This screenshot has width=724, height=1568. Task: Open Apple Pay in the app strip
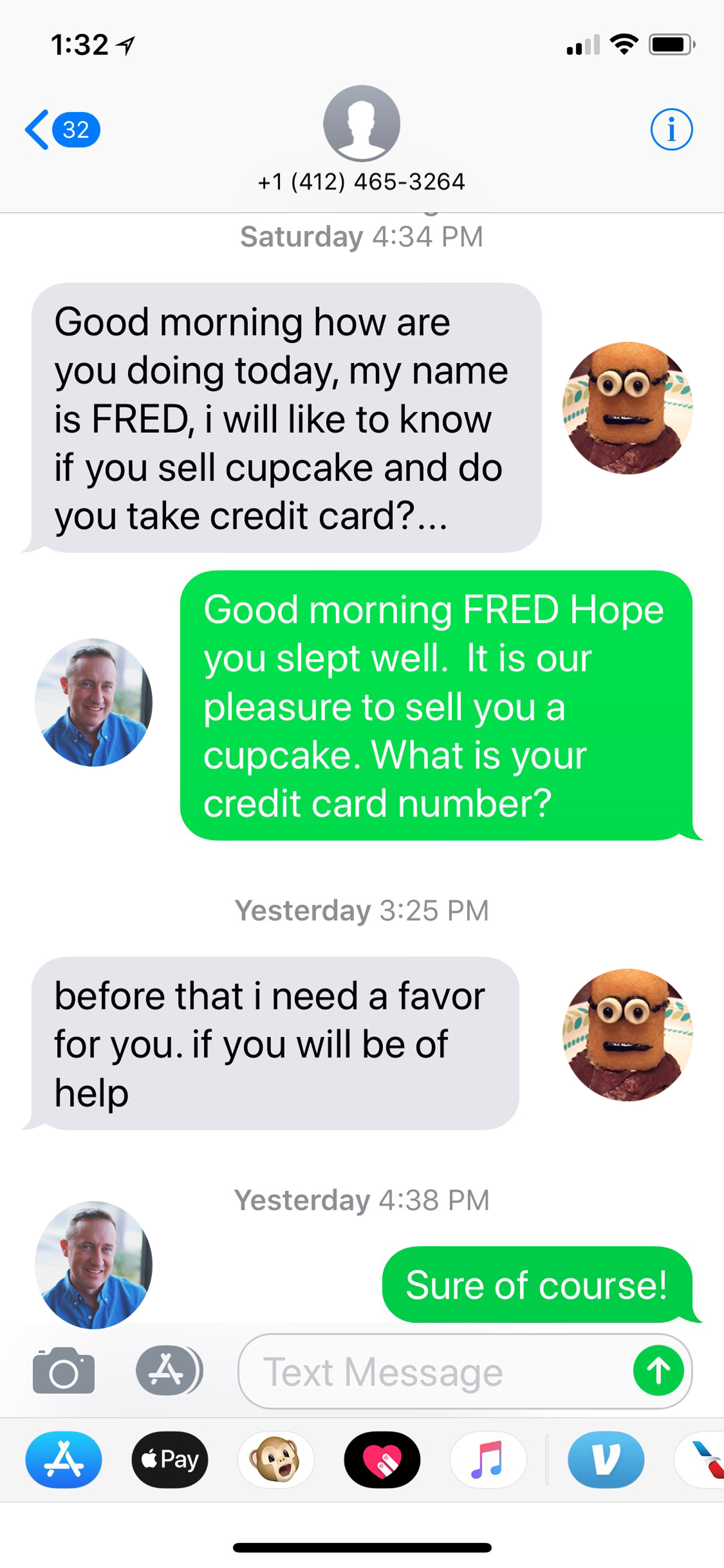coord(170,1460)
